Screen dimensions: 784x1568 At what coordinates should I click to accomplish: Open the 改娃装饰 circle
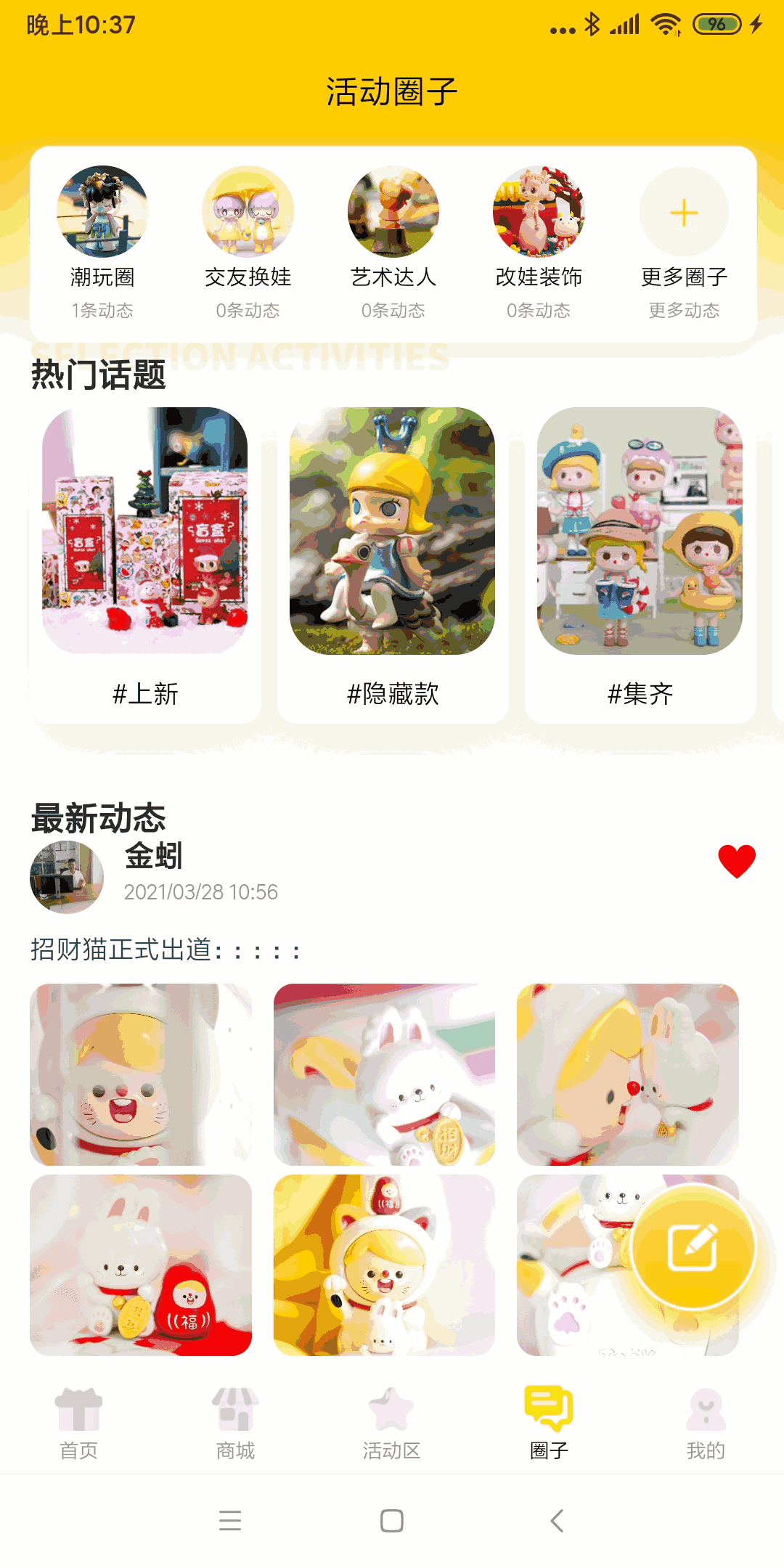(x=538, y=212)
